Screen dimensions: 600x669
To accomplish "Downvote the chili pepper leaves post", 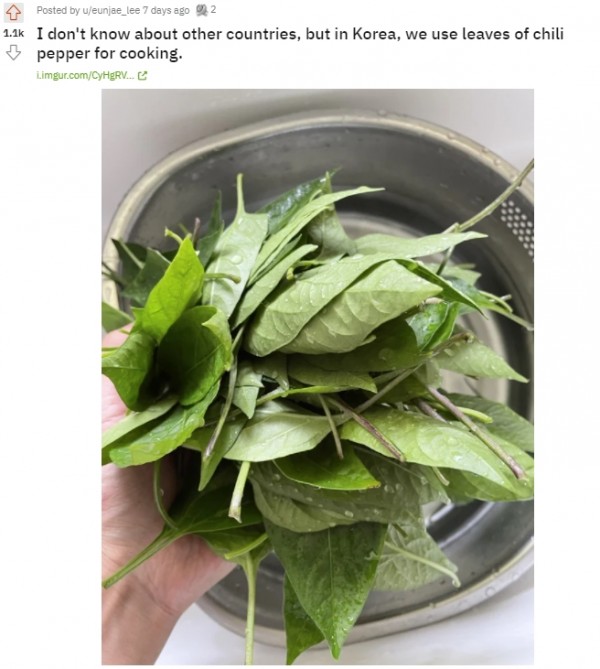I will click(x=13, y=52).
